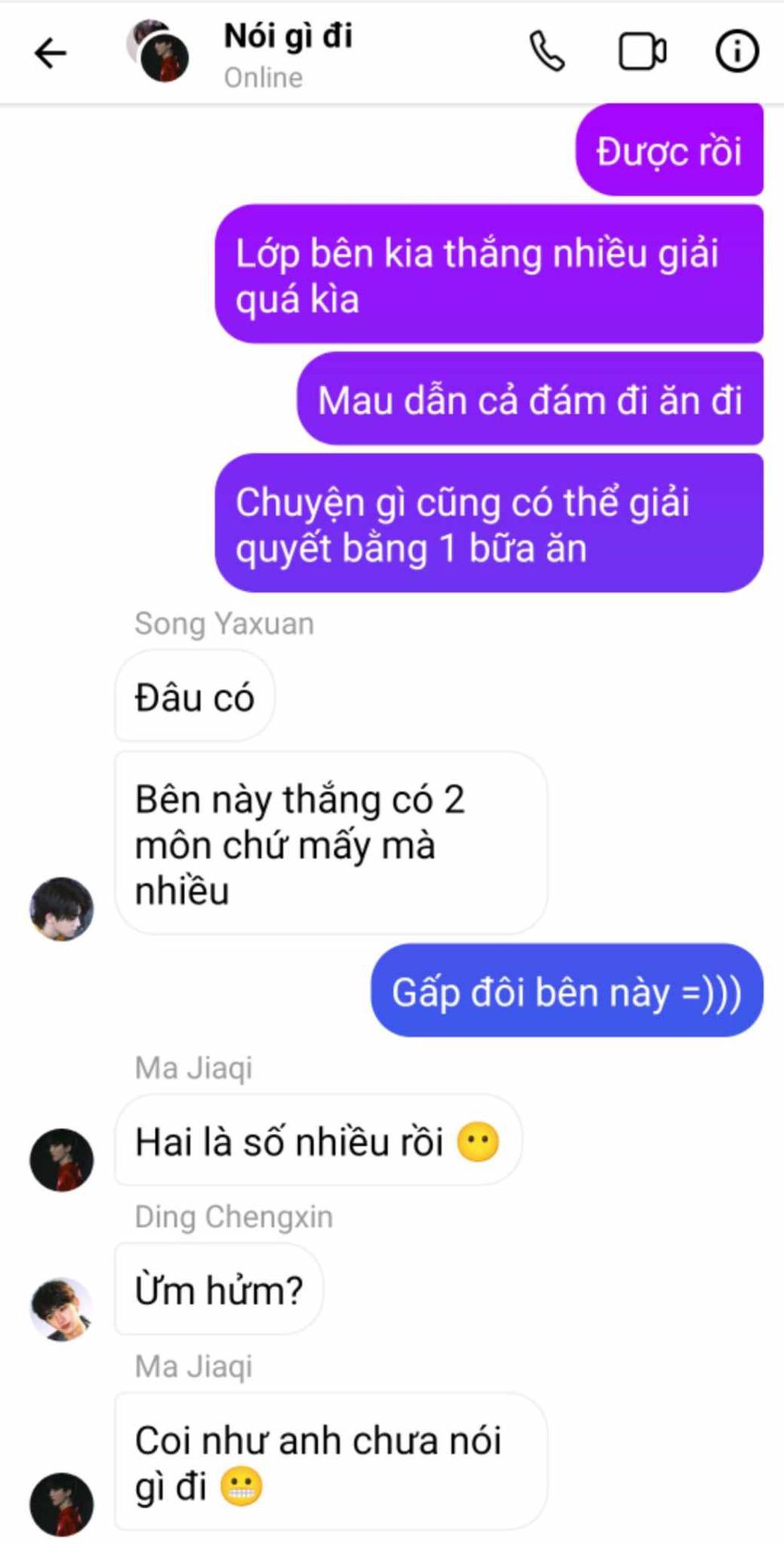Open Song Yaxuan's profile picture
This screenshot has width=784, height=1544.
(62, 910)
